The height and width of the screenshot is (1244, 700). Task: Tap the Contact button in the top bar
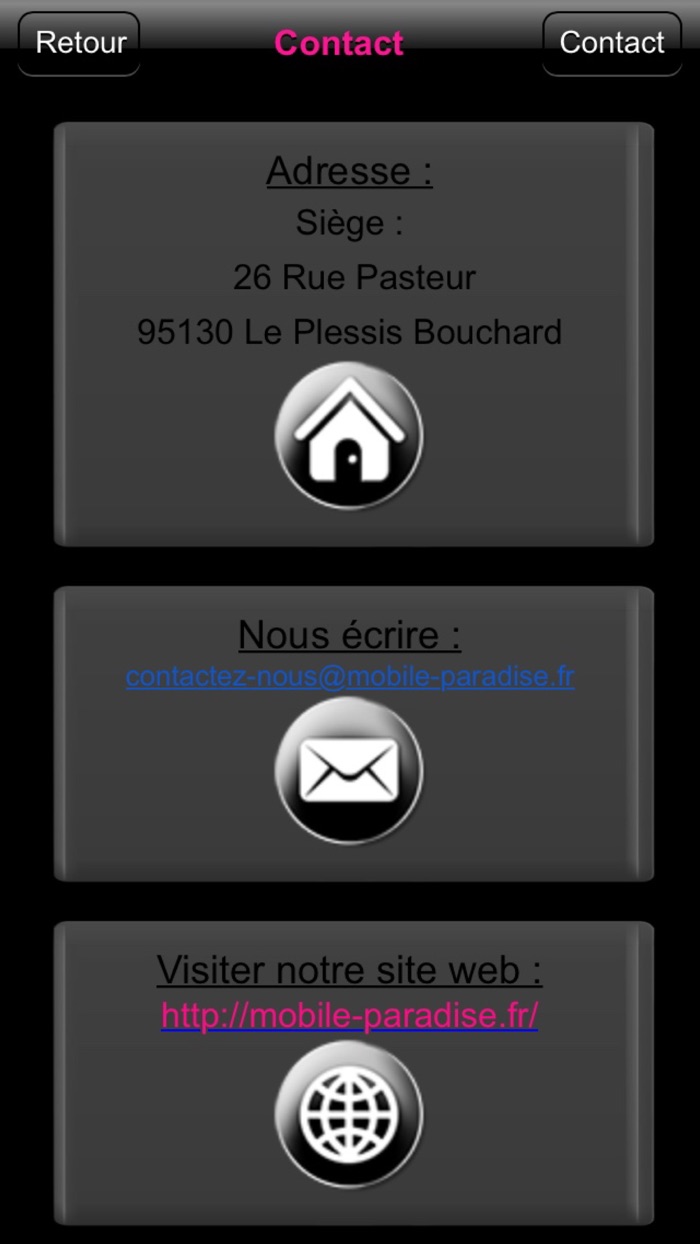pos(611,43)
